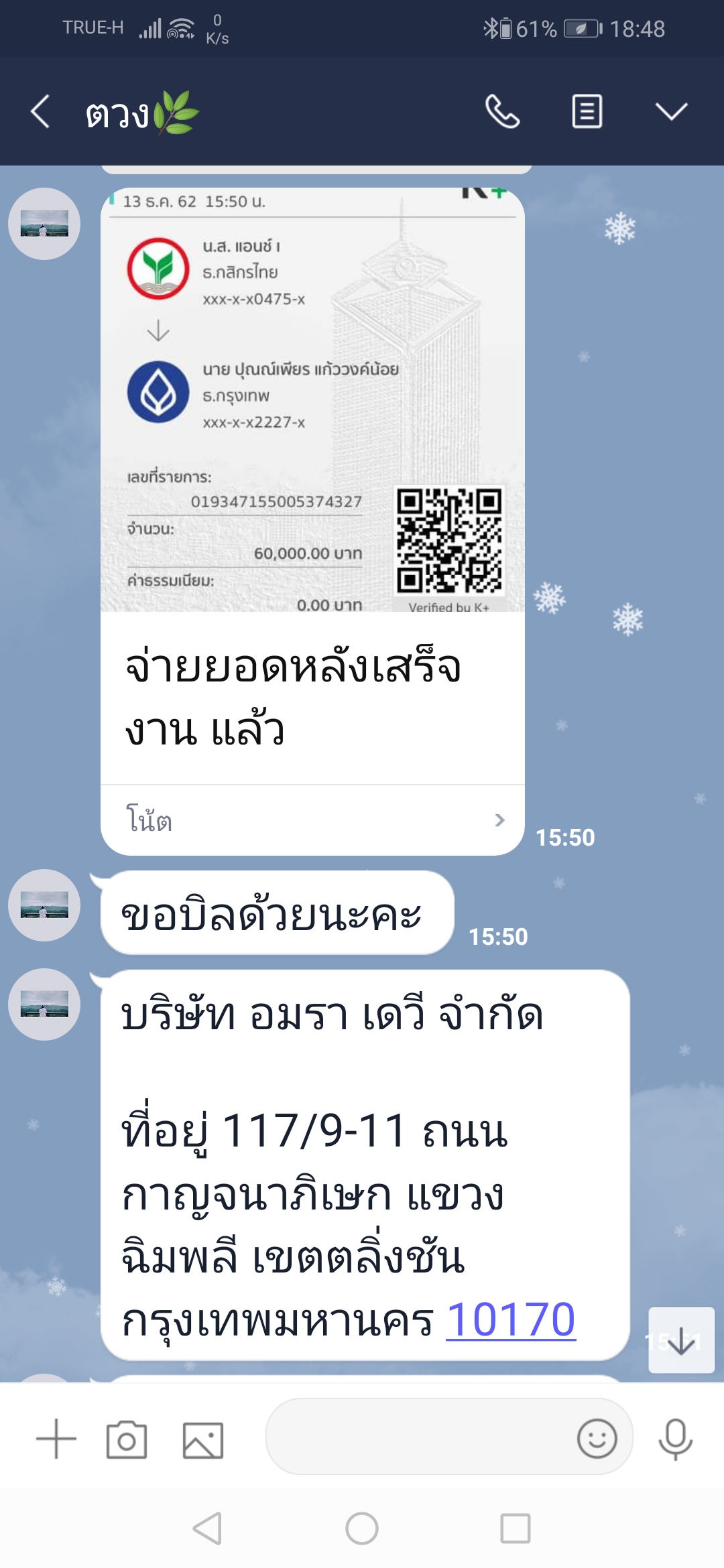Open the photo gallery picker

(x=203, y=1439)
